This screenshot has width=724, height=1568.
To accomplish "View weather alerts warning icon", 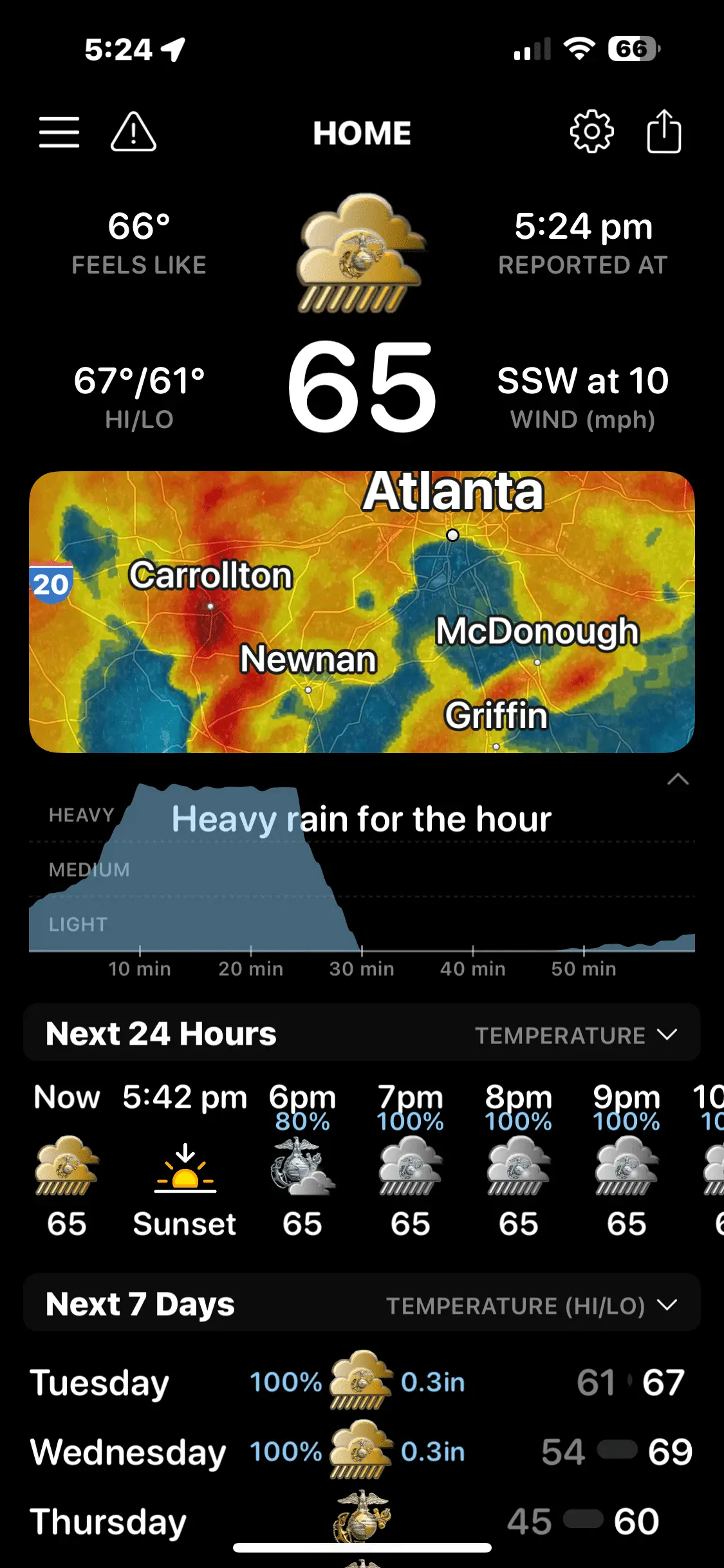I will click(x=133, y=133).
